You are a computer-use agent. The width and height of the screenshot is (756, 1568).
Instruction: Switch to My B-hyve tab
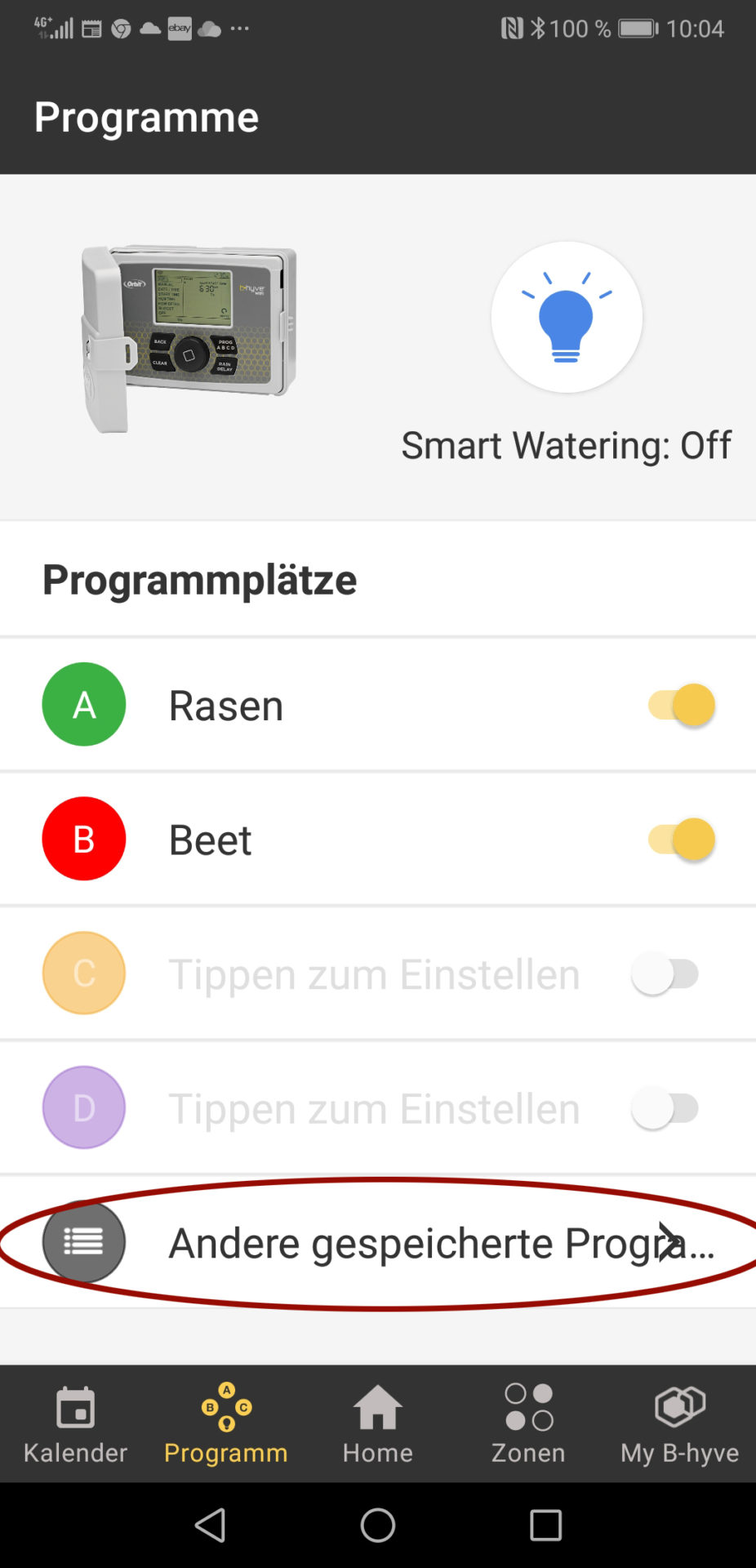[x=679, y=1424]
